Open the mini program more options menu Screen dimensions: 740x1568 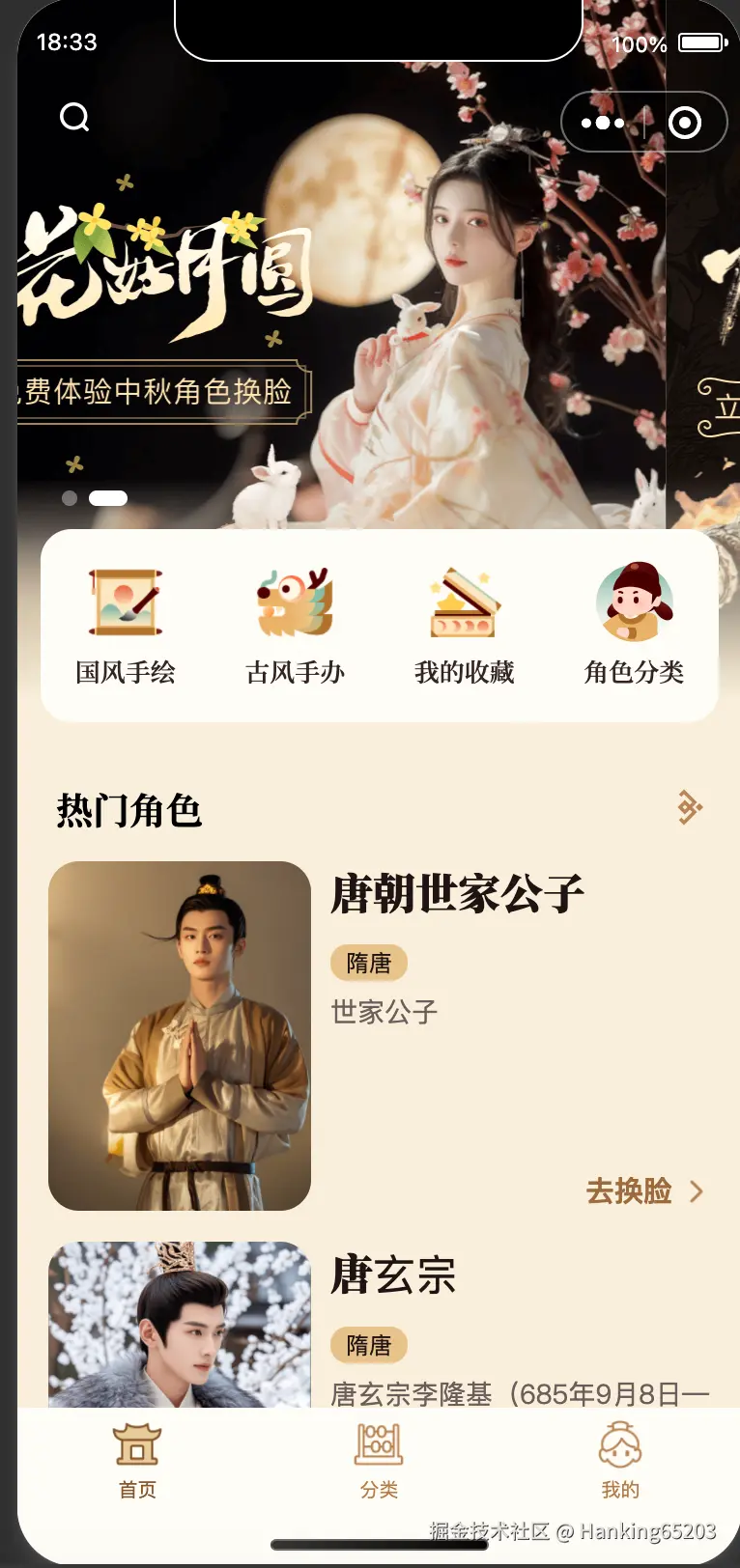tap(603, 123)
